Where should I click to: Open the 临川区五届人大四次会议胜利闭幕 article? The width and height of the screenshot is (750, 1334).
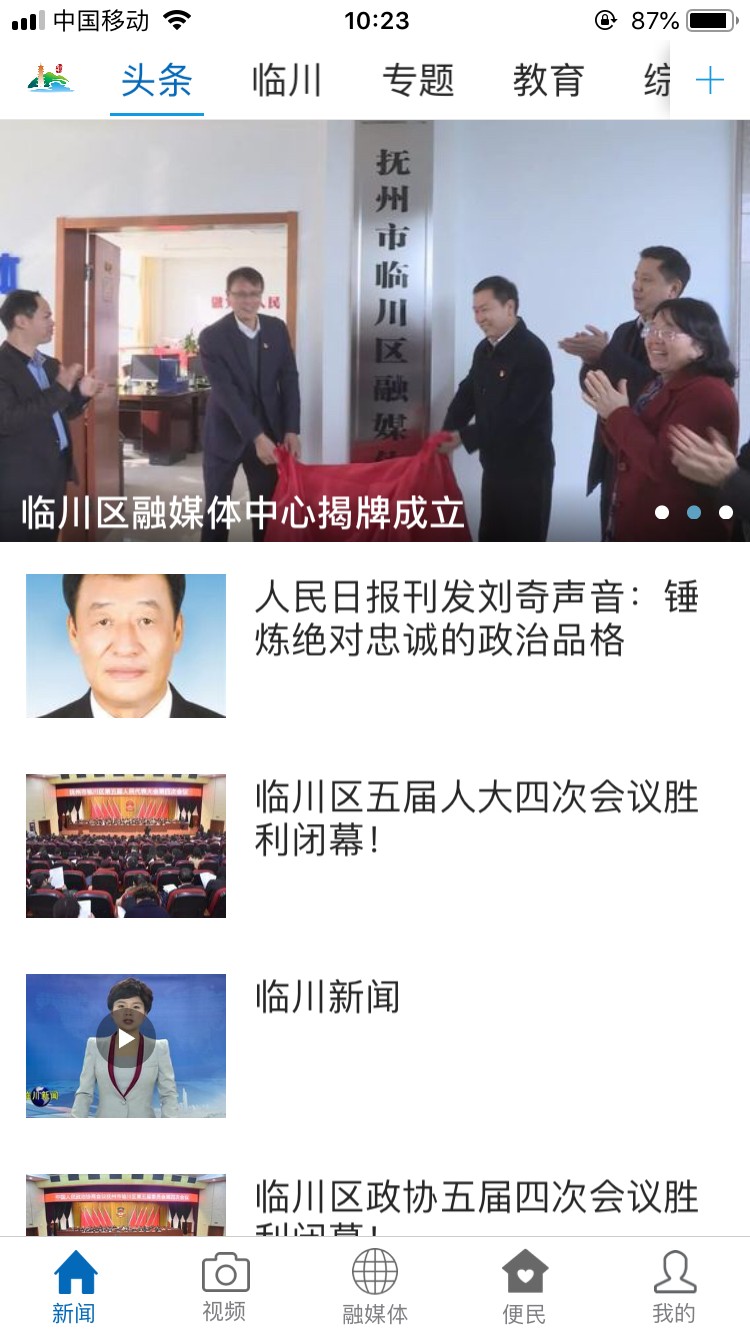pos(476,819)
